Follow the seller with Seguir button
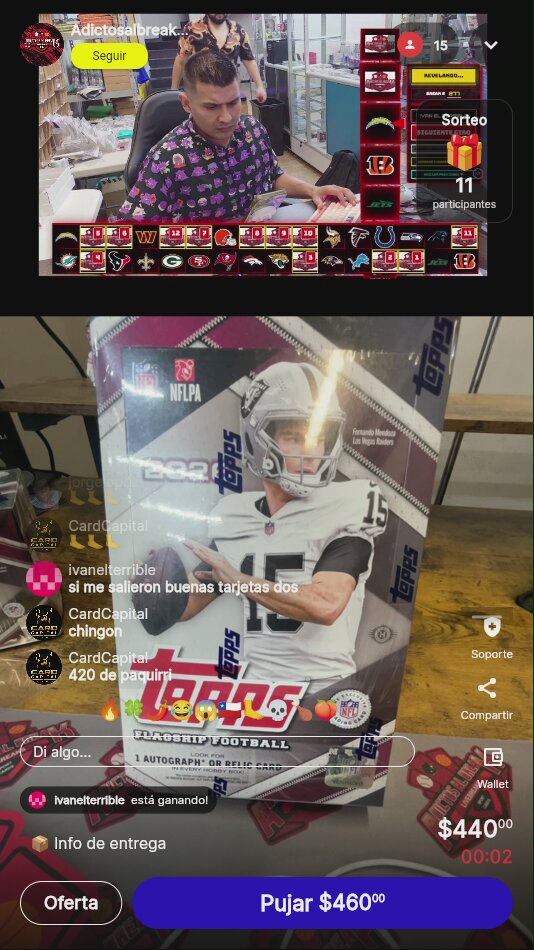Image resolution: width=534 pixels, height=950 pixels. click(109, 56)
